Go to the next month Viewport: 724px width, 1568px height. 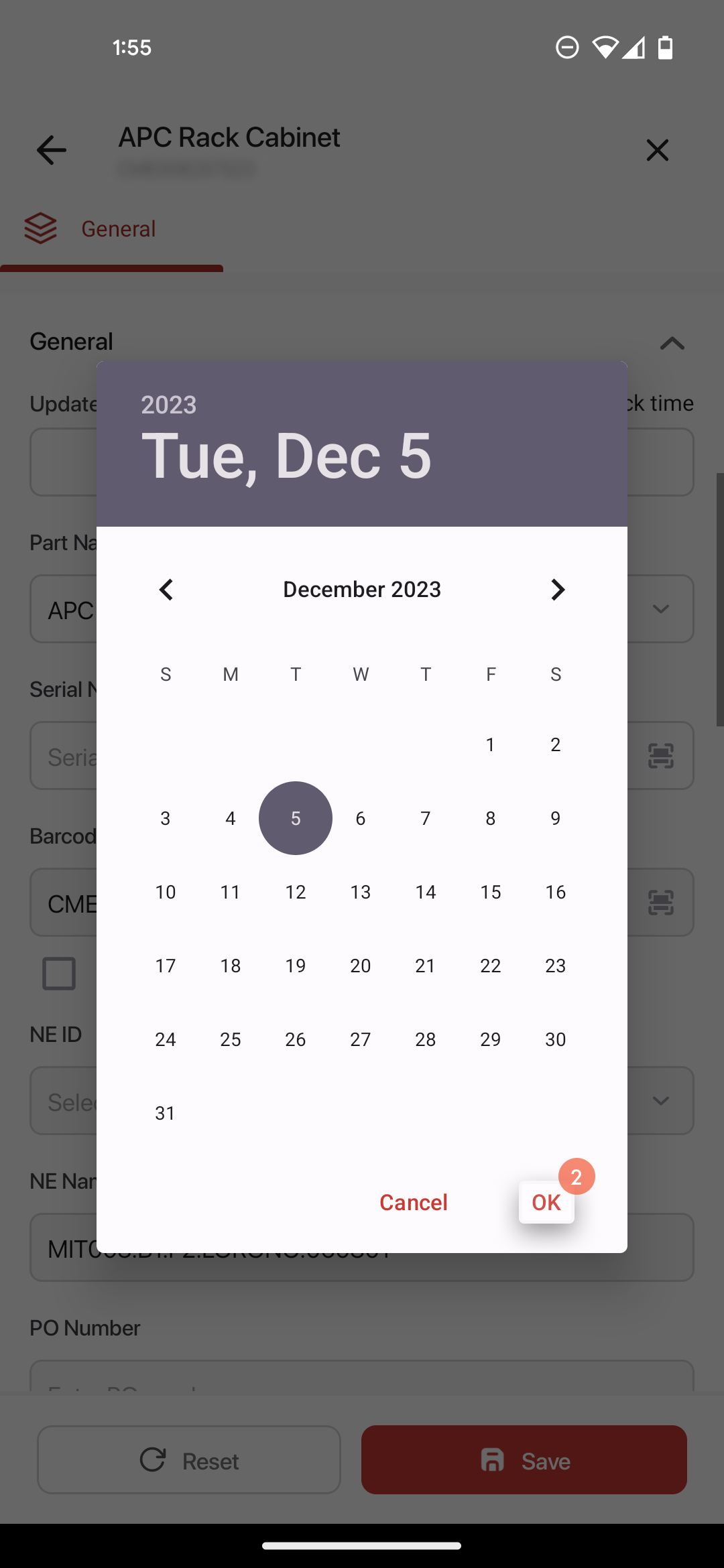pos(557,590)
